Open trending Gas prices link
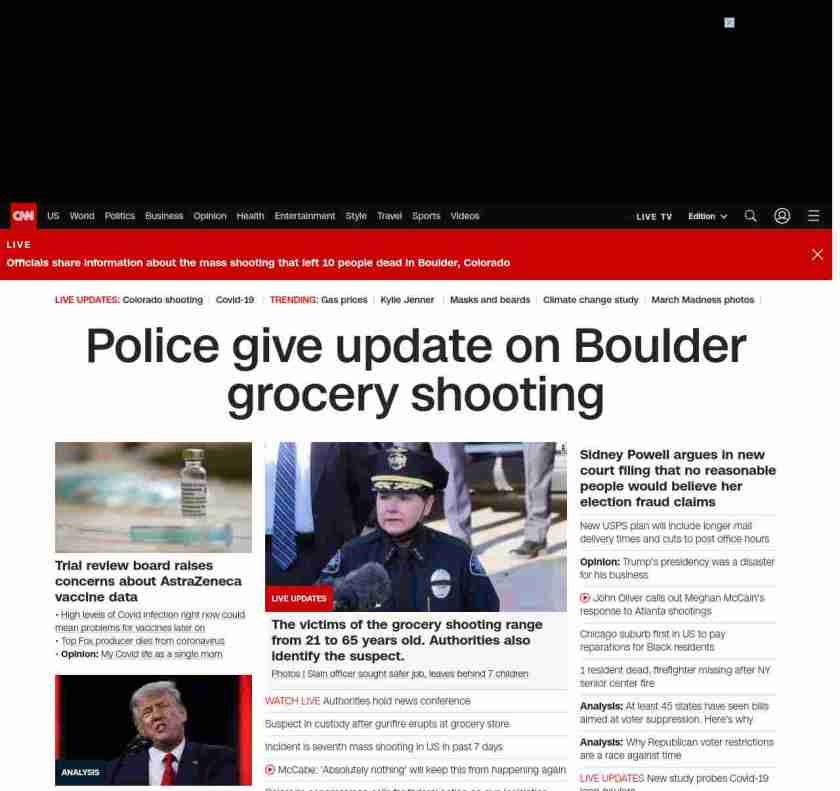This screenshot has width=840, height=791. 344,300
